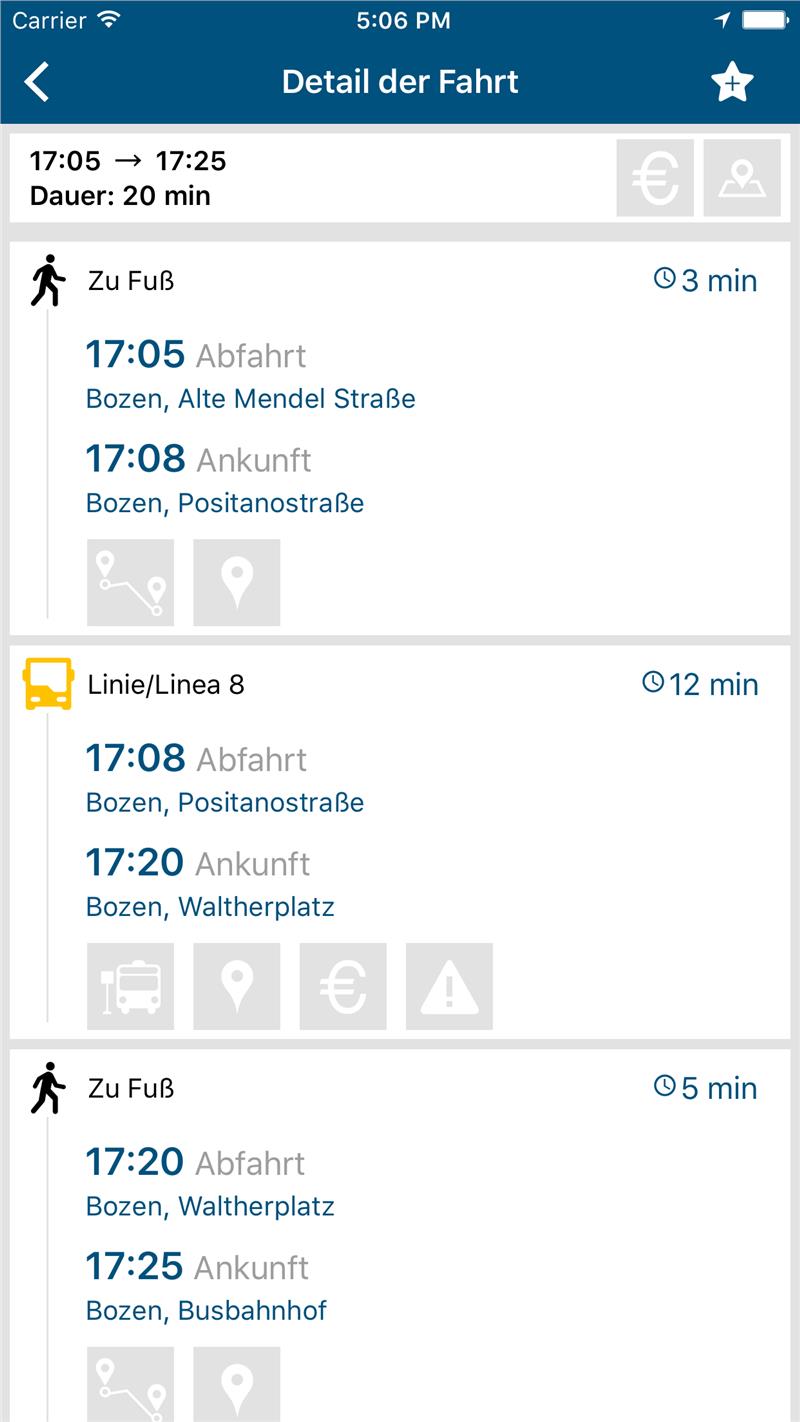Screen dimensions: 800x1422
Task: Show walking route from Alte Mendel Straße
Action: 130,583
